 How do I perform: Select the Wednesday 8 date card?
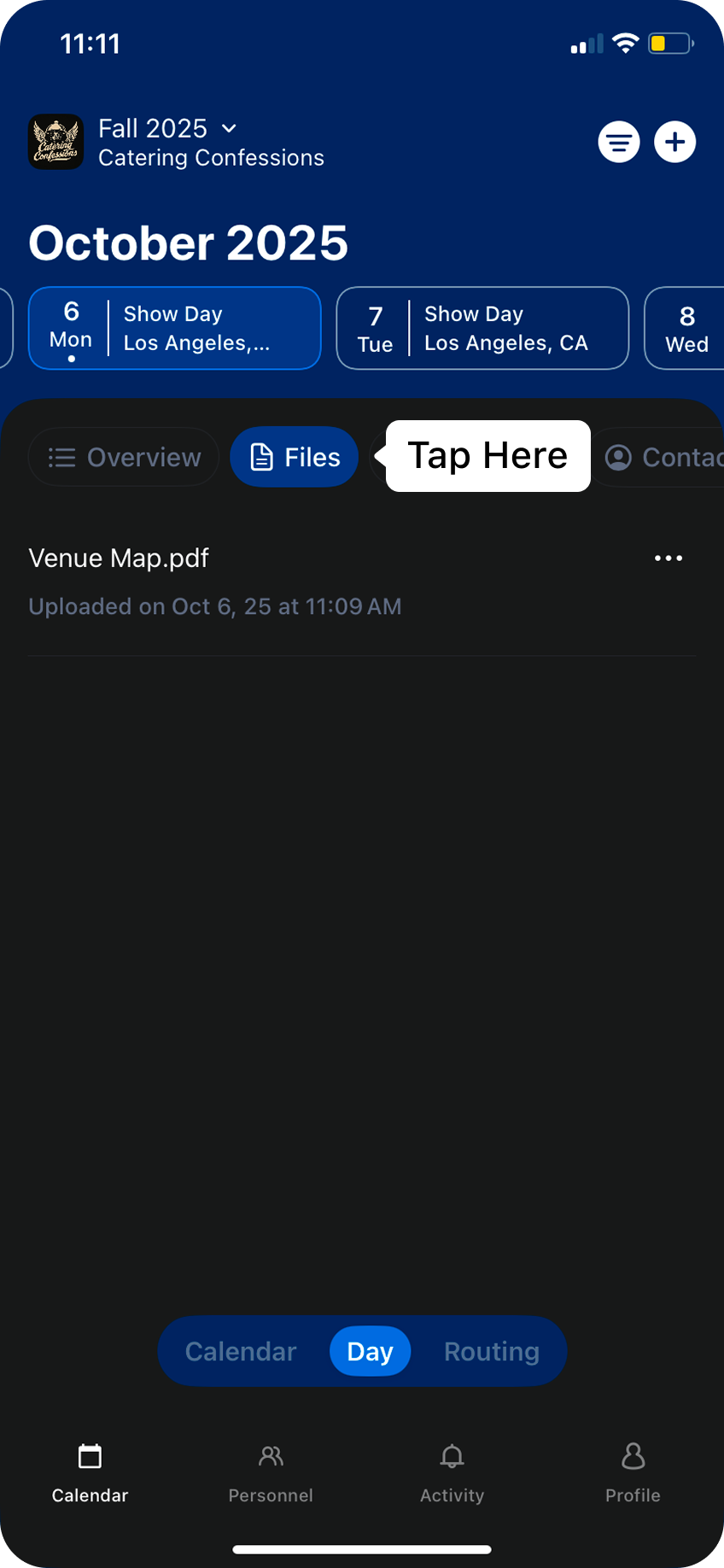(686, 329)
